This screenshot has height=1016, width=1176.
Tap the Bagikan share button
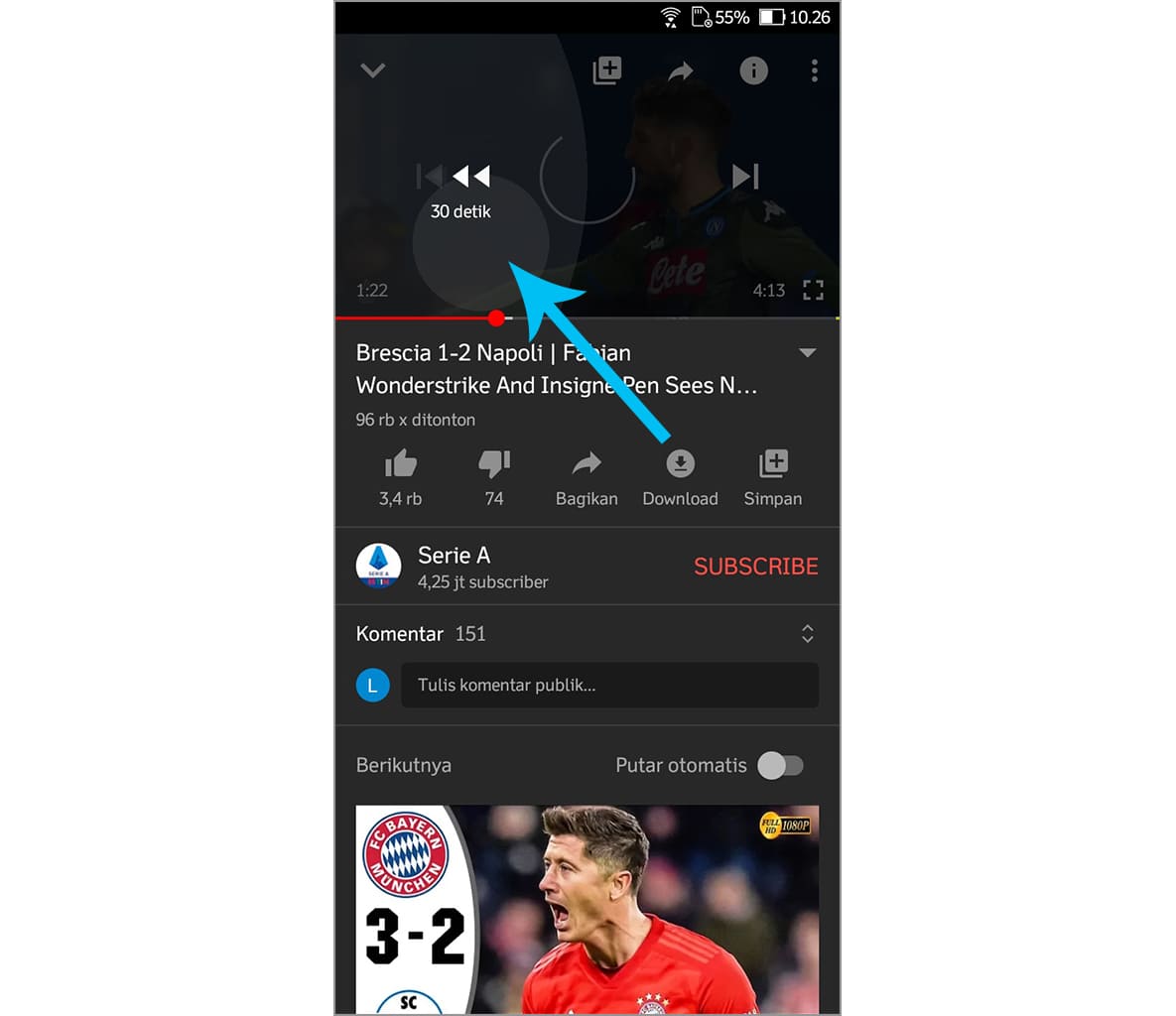pos(587,476)
